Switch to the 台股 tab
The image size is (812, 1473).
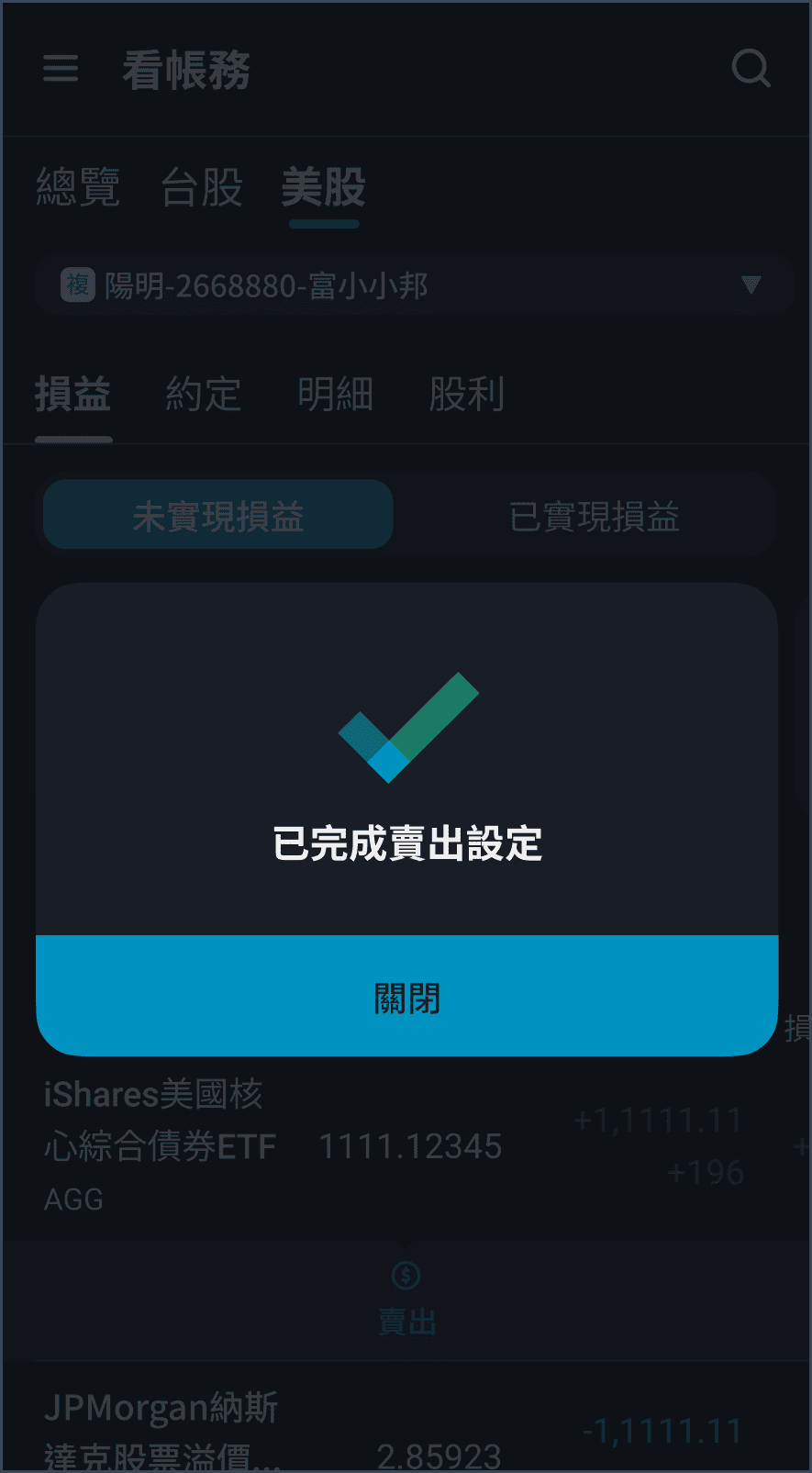pos(202,188)
